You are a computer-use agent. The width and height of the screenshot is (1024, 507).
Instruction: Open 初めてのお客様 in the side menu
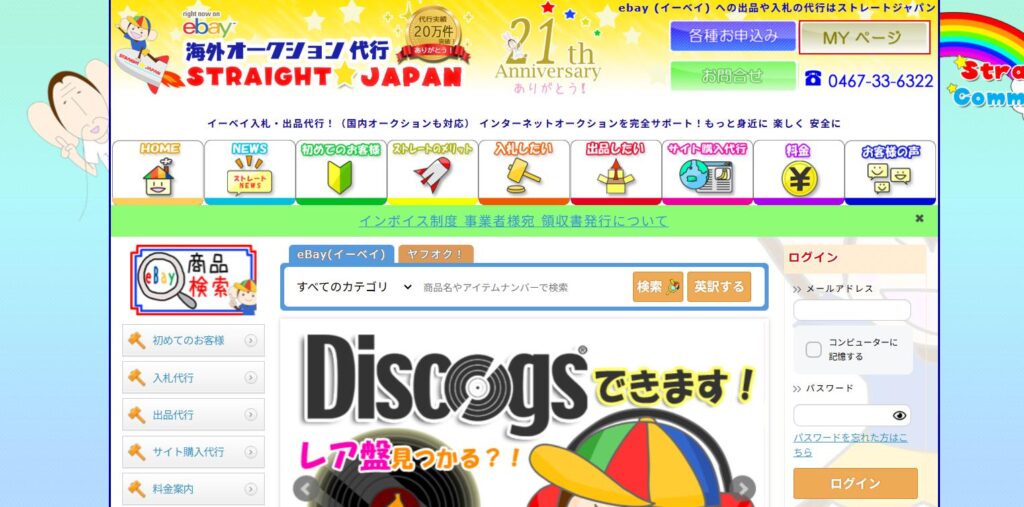[194, 341]
